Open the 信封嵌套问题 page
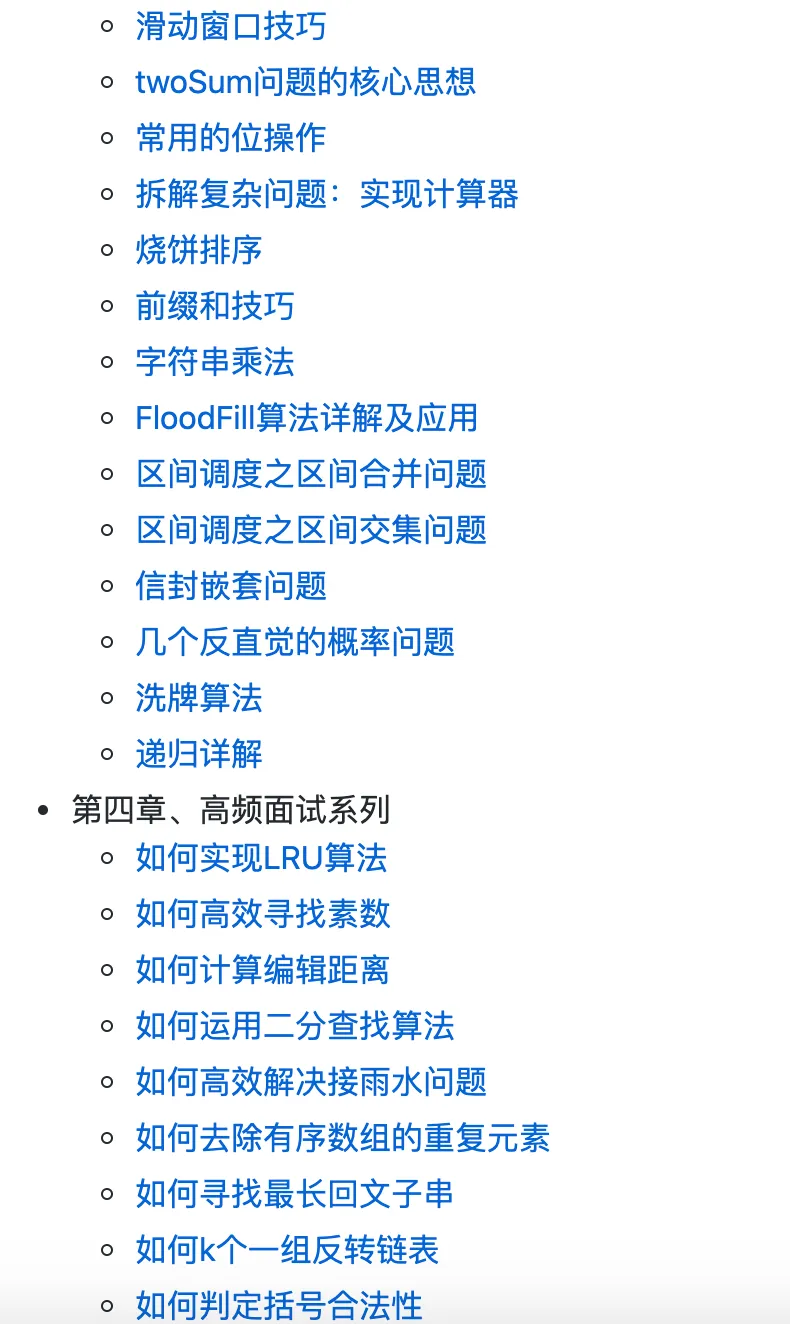790x1324 pixels. pyautogui.click(x=230, y=585)
